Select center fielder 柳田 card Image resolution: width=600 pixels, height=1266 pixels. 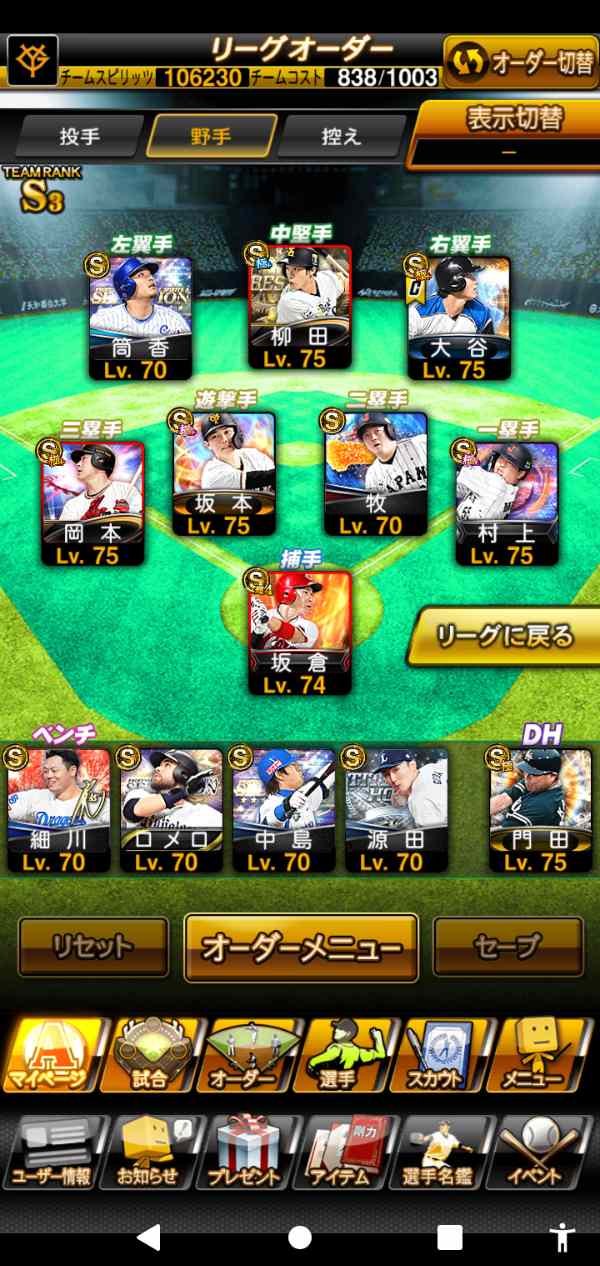click(x=300, y=308)
